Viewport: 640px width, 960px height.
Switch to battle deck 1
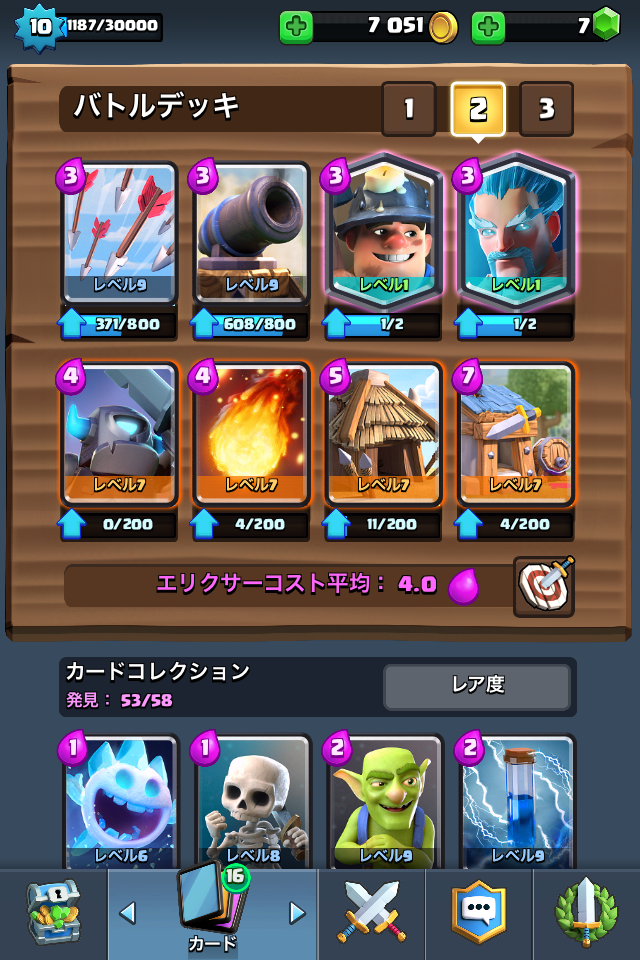coord(408,109)
